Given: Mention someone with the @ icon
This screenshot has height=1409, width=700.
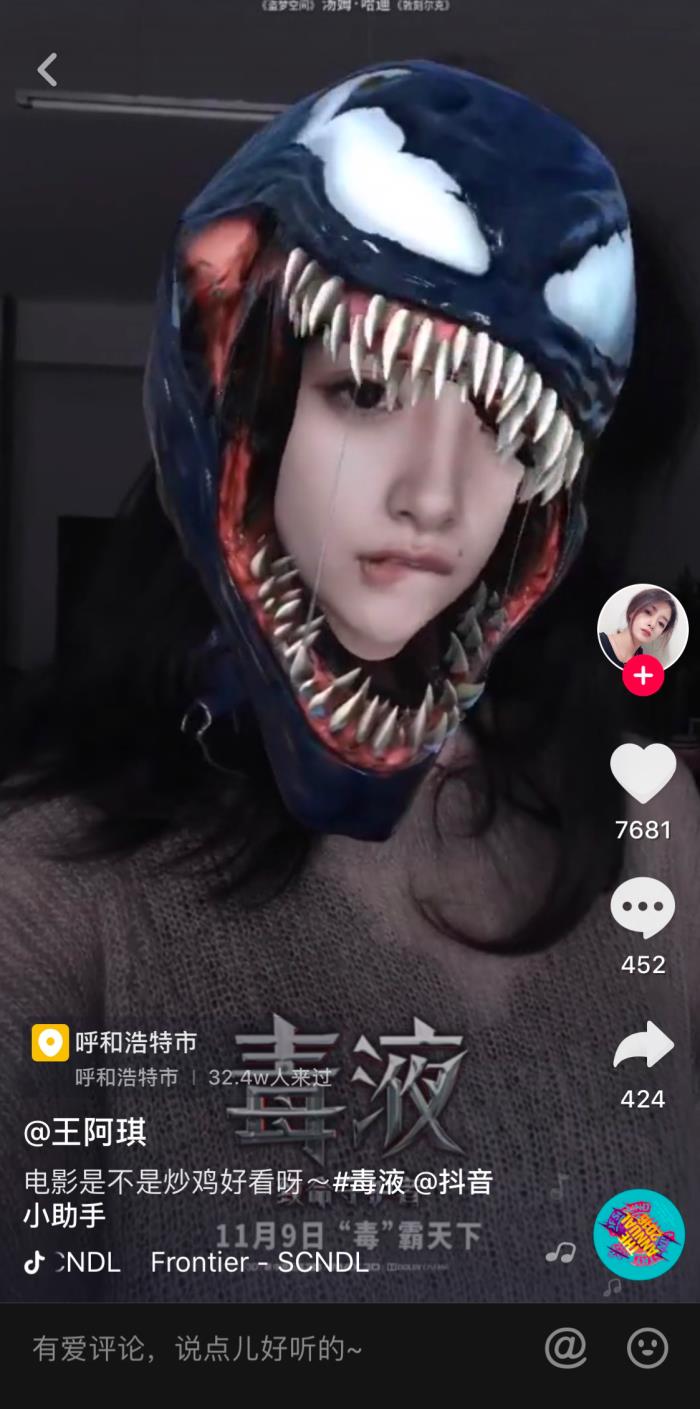Looking at the screenshot, I should [565, 1349].
